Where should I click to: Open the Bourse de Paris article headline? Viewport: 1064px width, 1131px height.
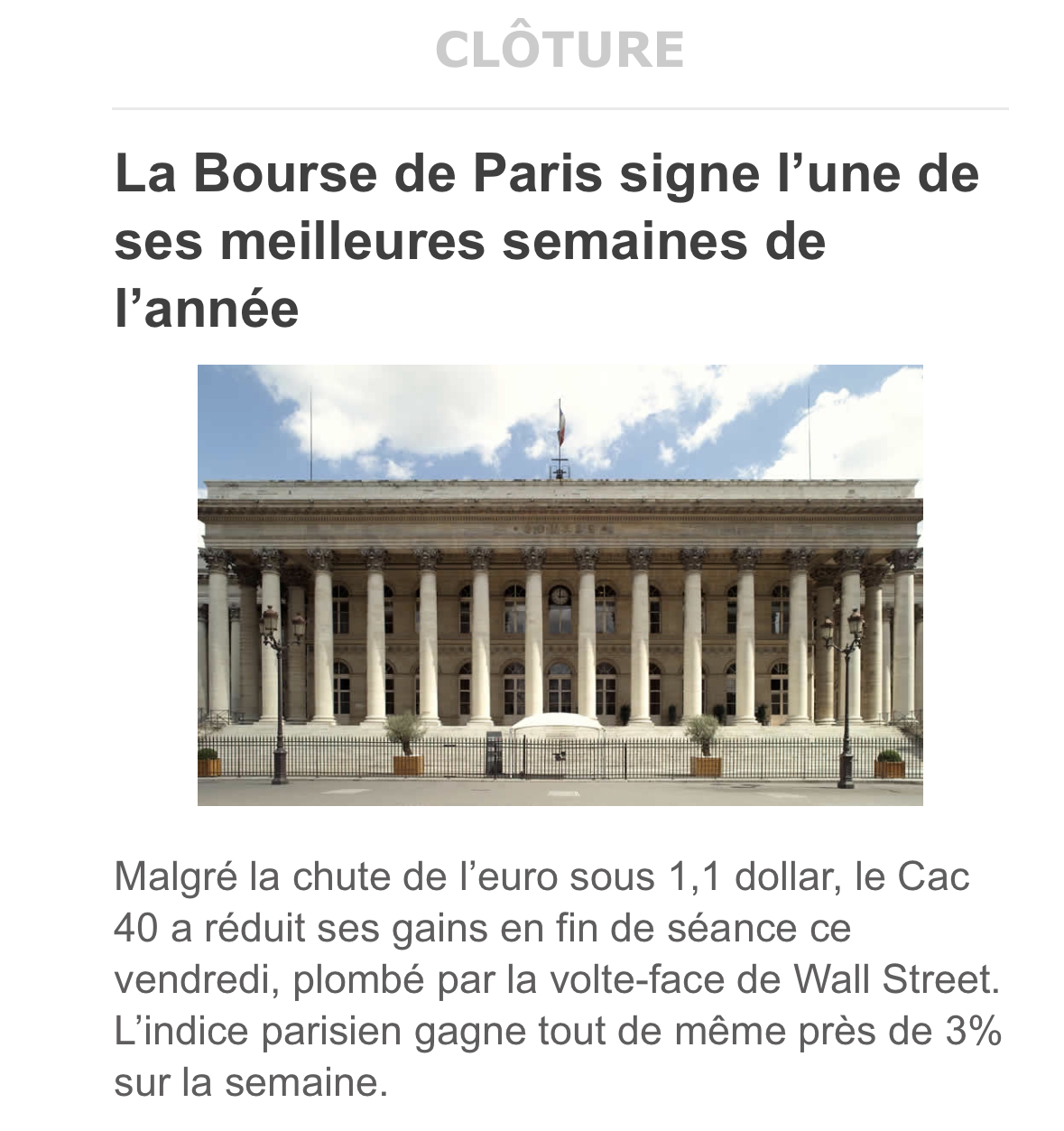pos(546,241)
